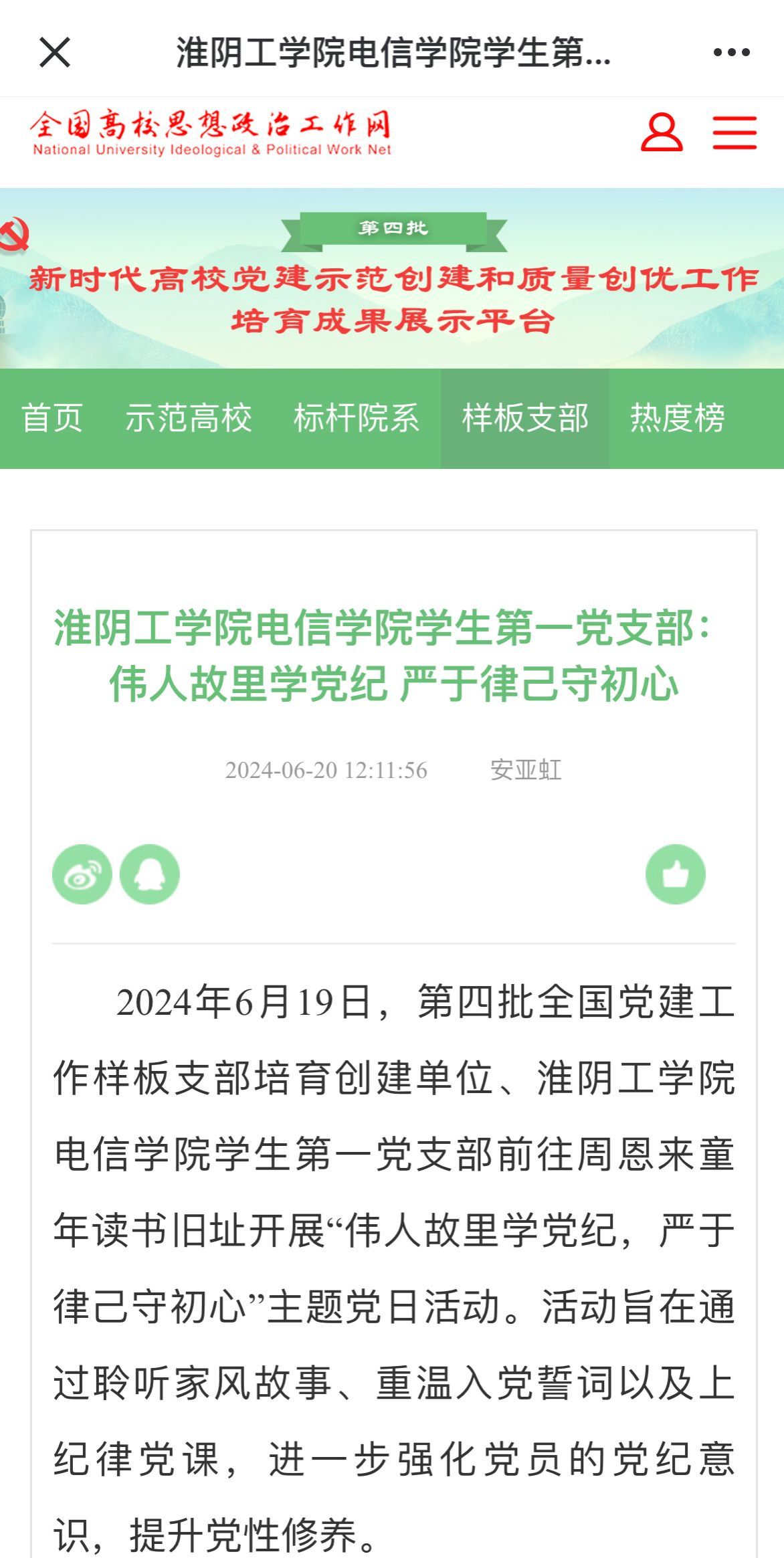Share the article to Weibo
Viewport: 784px width, 1558px height.
pyautogui.click(x=82, y=874)
